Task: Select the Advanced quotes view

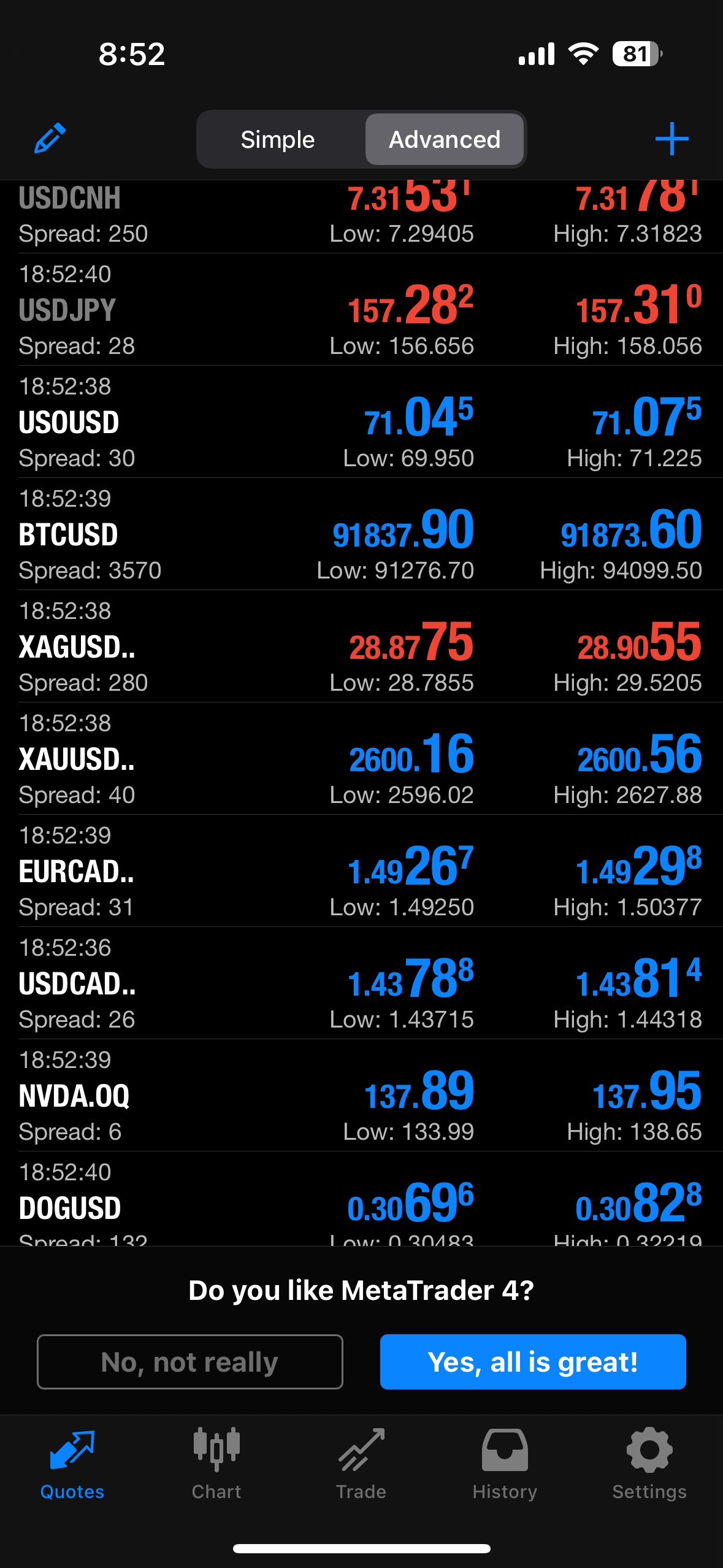Action: tap(445, 140)
